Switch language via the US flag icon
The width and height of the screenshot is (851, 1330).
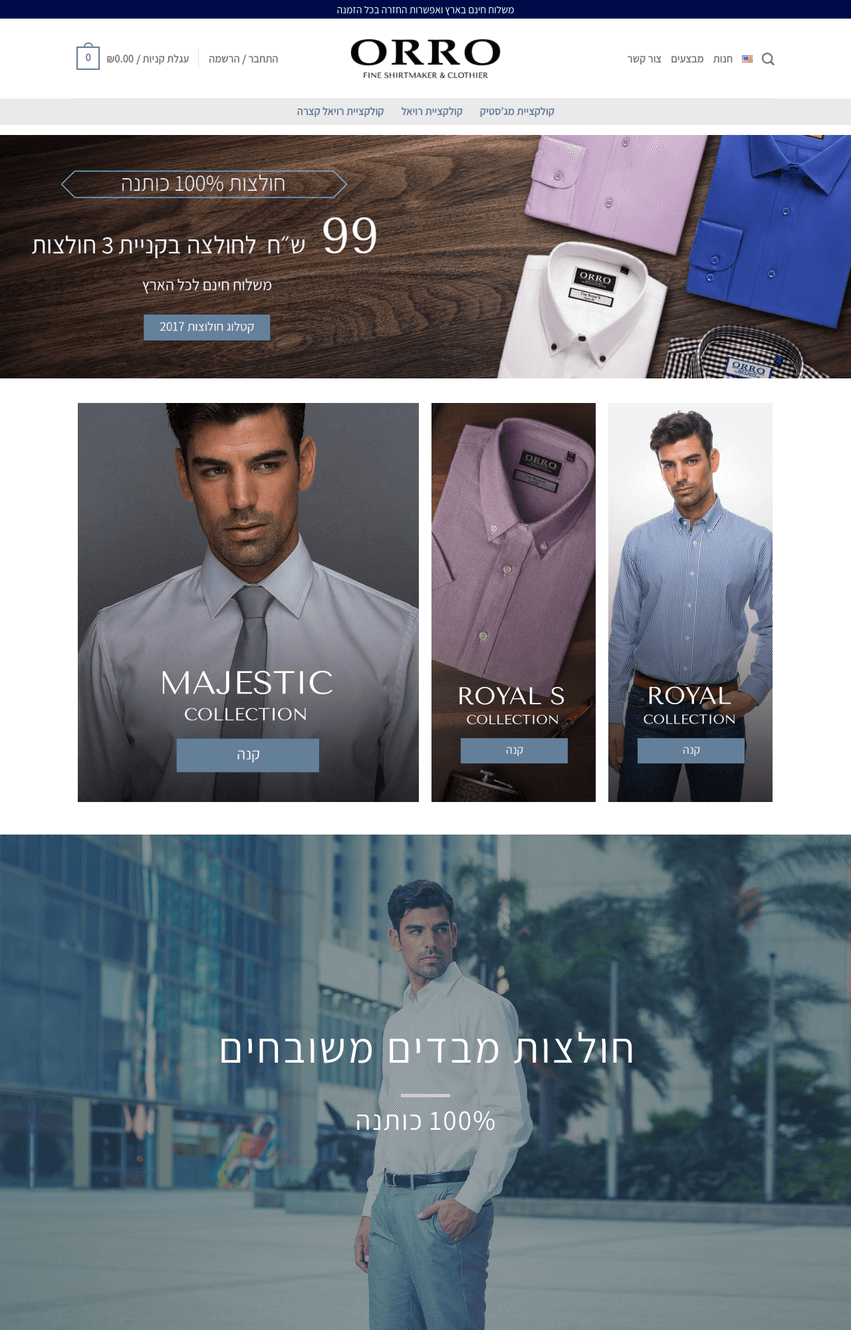(747, 59)
